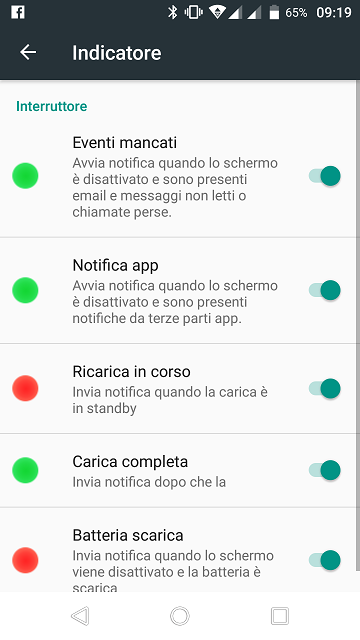Open recent apps from the navigation bar

[280, 616]
